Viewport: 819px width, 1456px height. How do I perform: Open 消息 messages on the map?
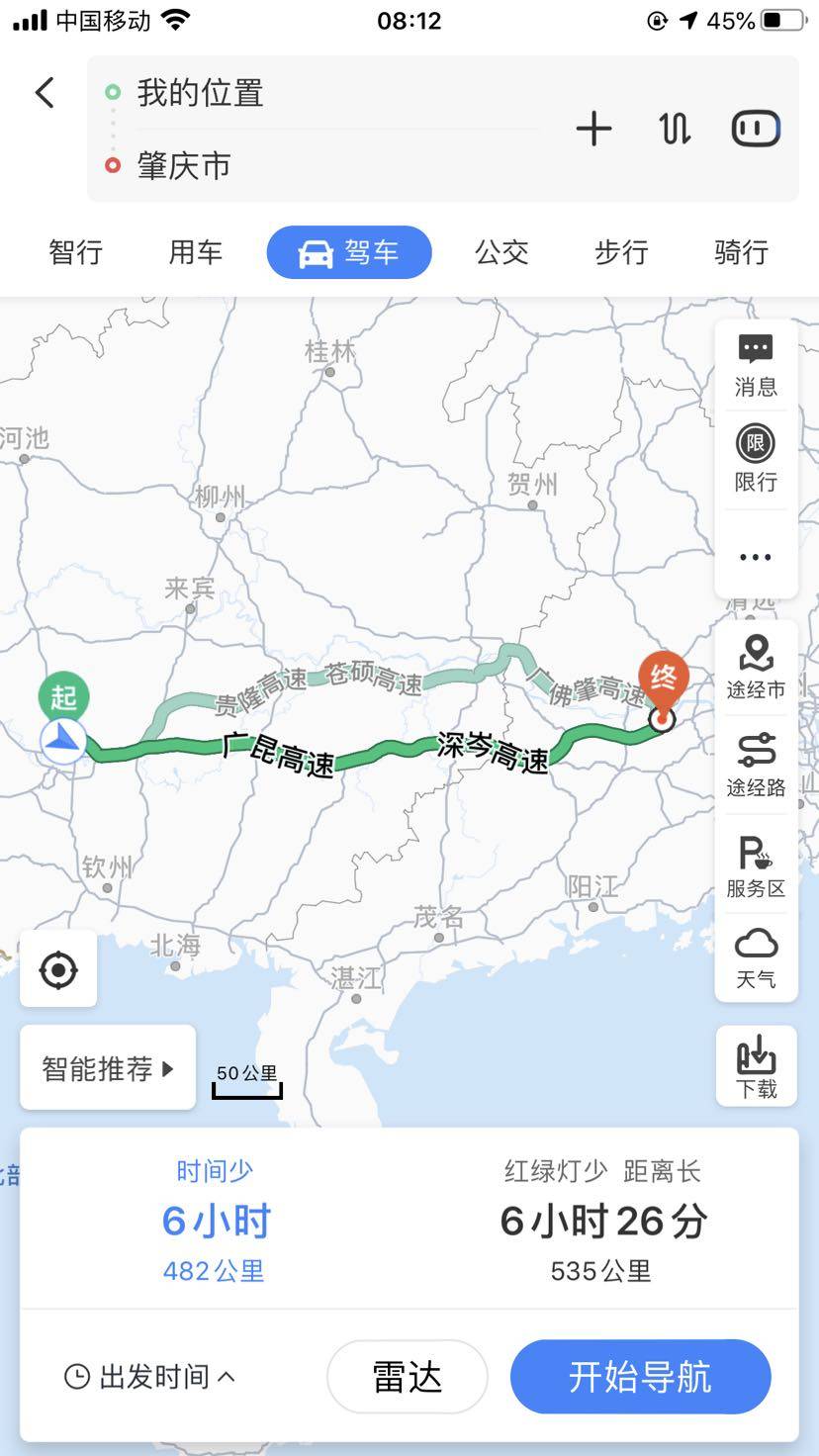tap(756, 365)
